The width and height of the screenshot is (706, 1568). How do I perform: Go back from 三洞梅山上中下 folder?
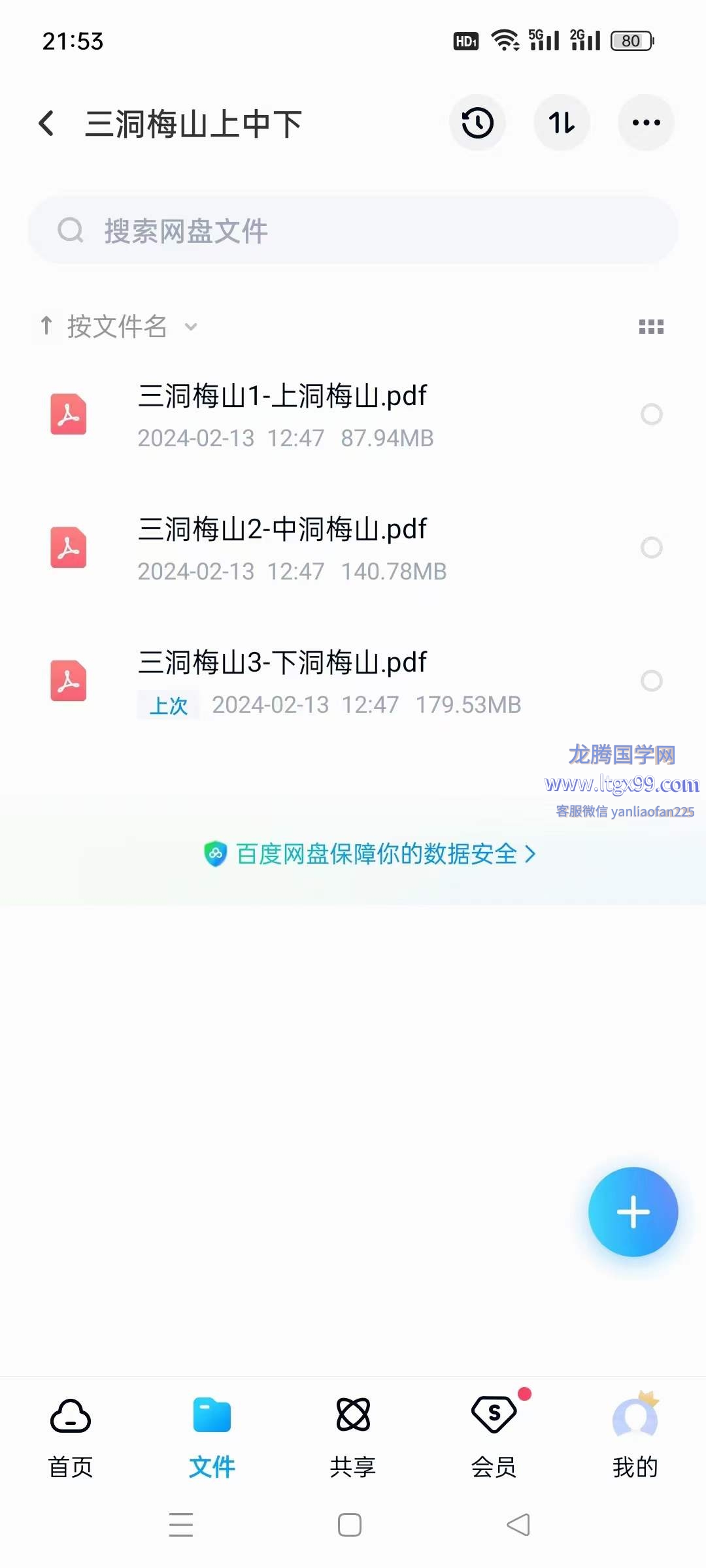[x=46, y=123]
